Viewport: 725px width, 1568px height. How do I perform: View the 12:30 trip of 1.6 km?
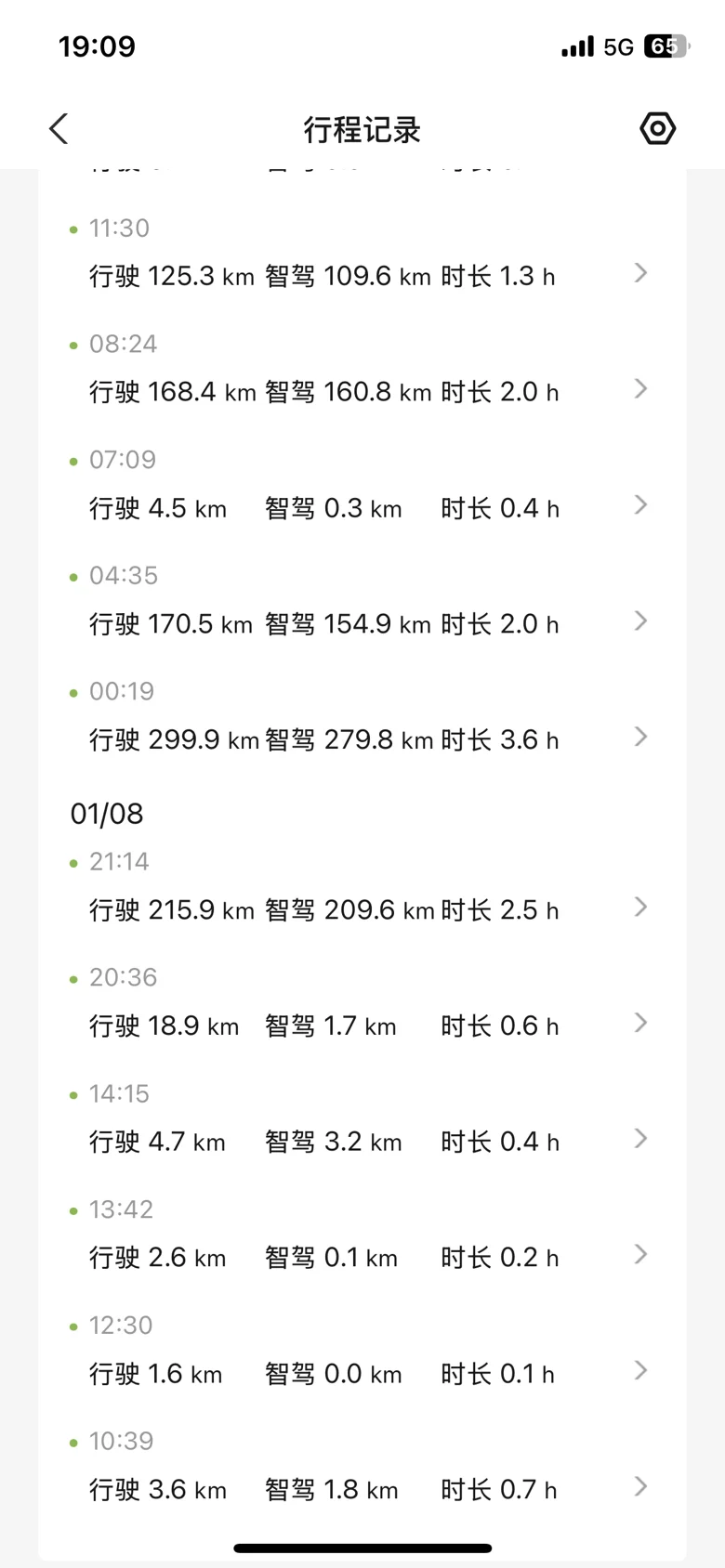click(x=362, y=1352)
